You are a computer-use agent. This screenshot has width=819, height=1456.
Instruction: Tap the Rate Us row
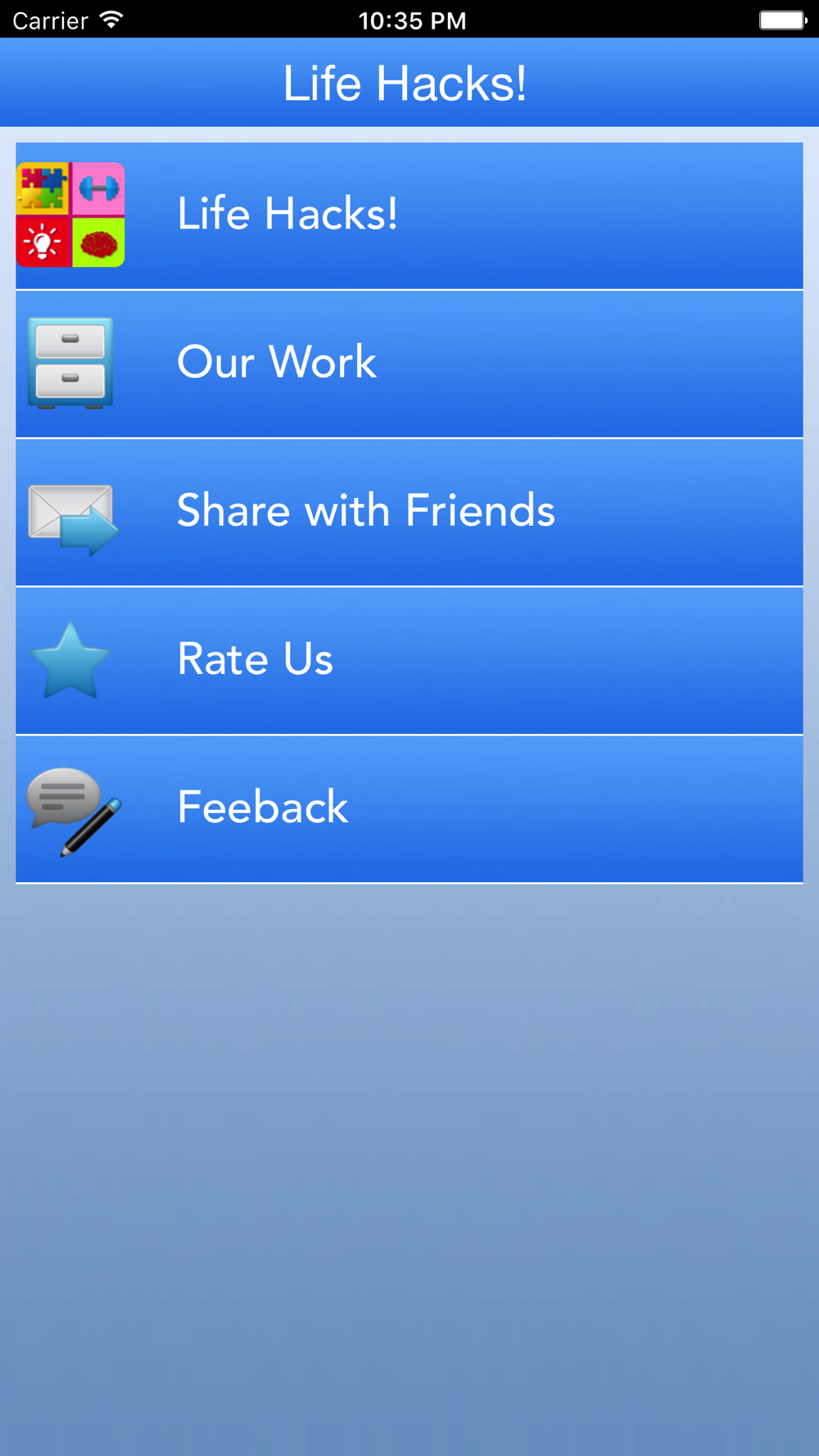coord(409,660)
